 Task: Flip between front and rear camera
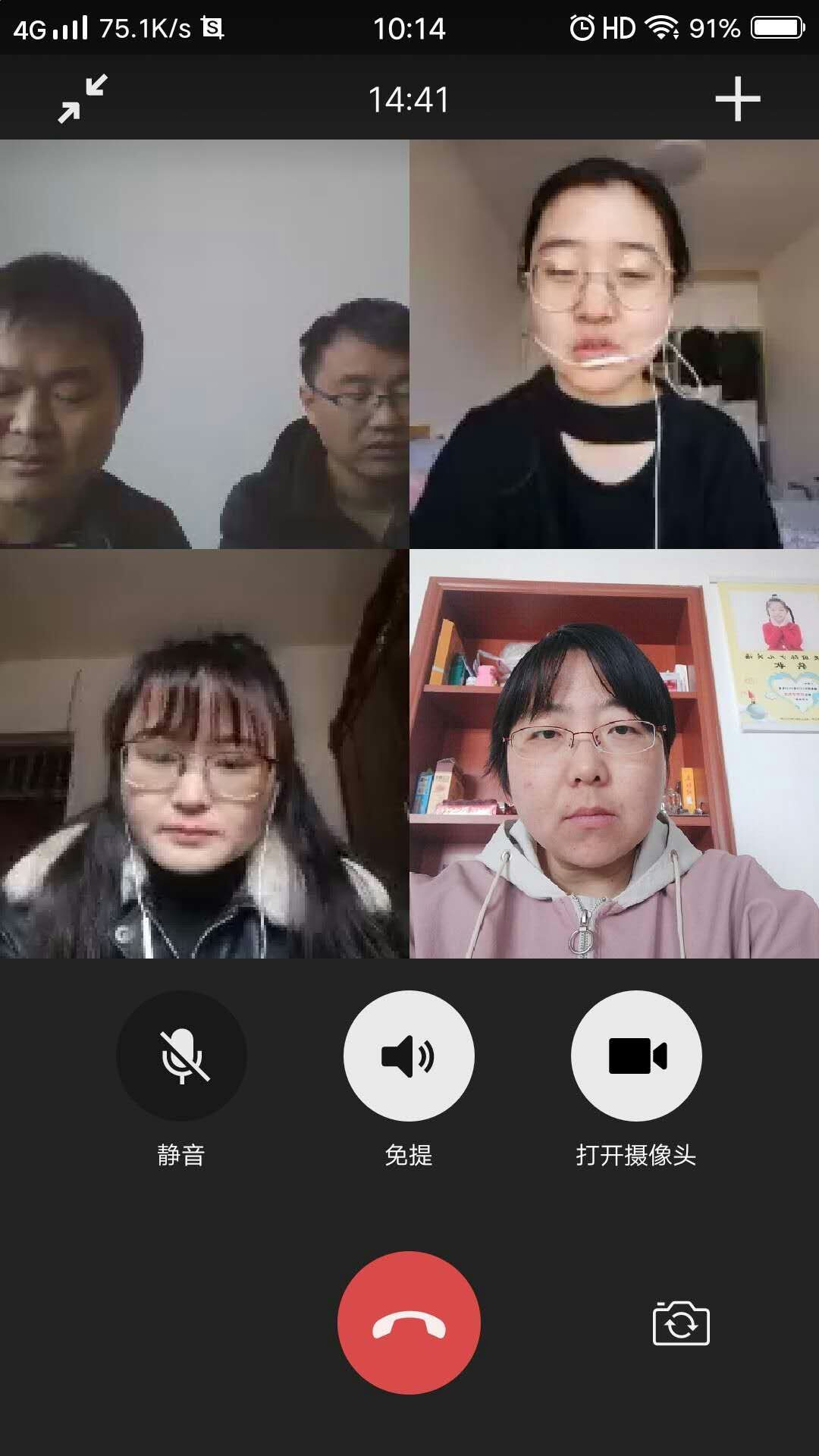(x=681, y=1323)
